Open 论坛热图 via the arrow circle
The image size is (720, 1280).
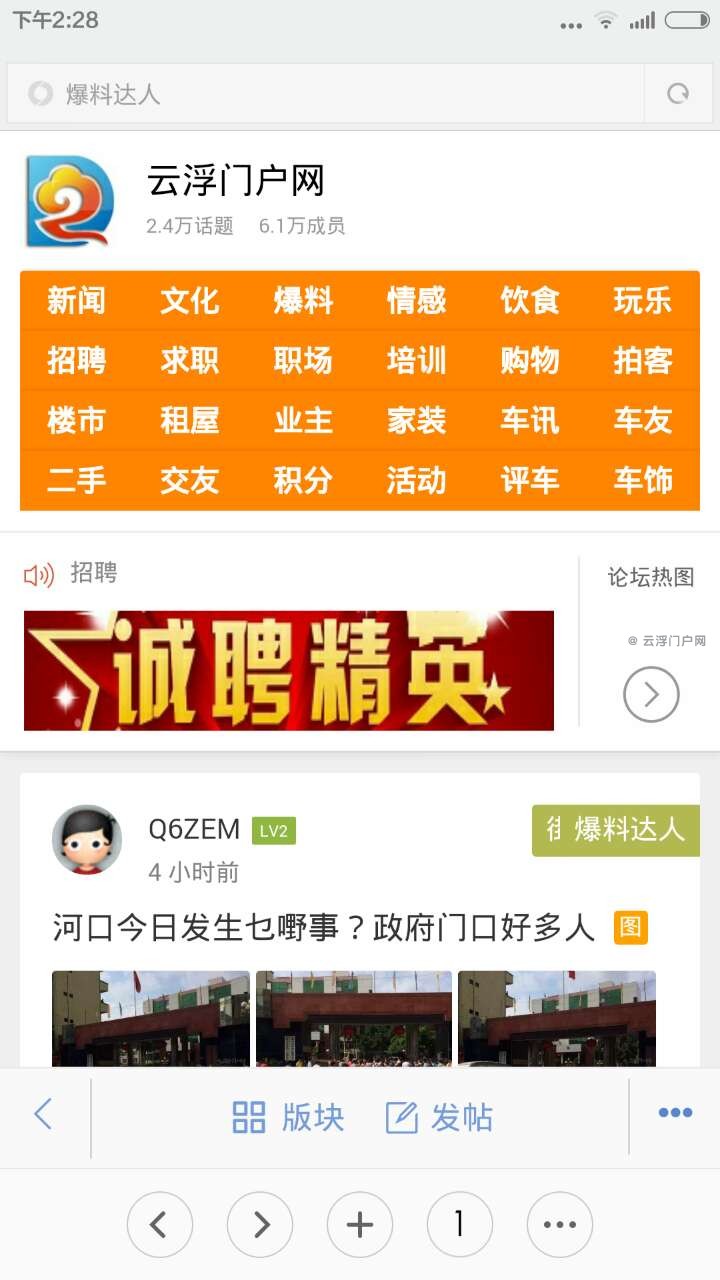coord(651,694)
